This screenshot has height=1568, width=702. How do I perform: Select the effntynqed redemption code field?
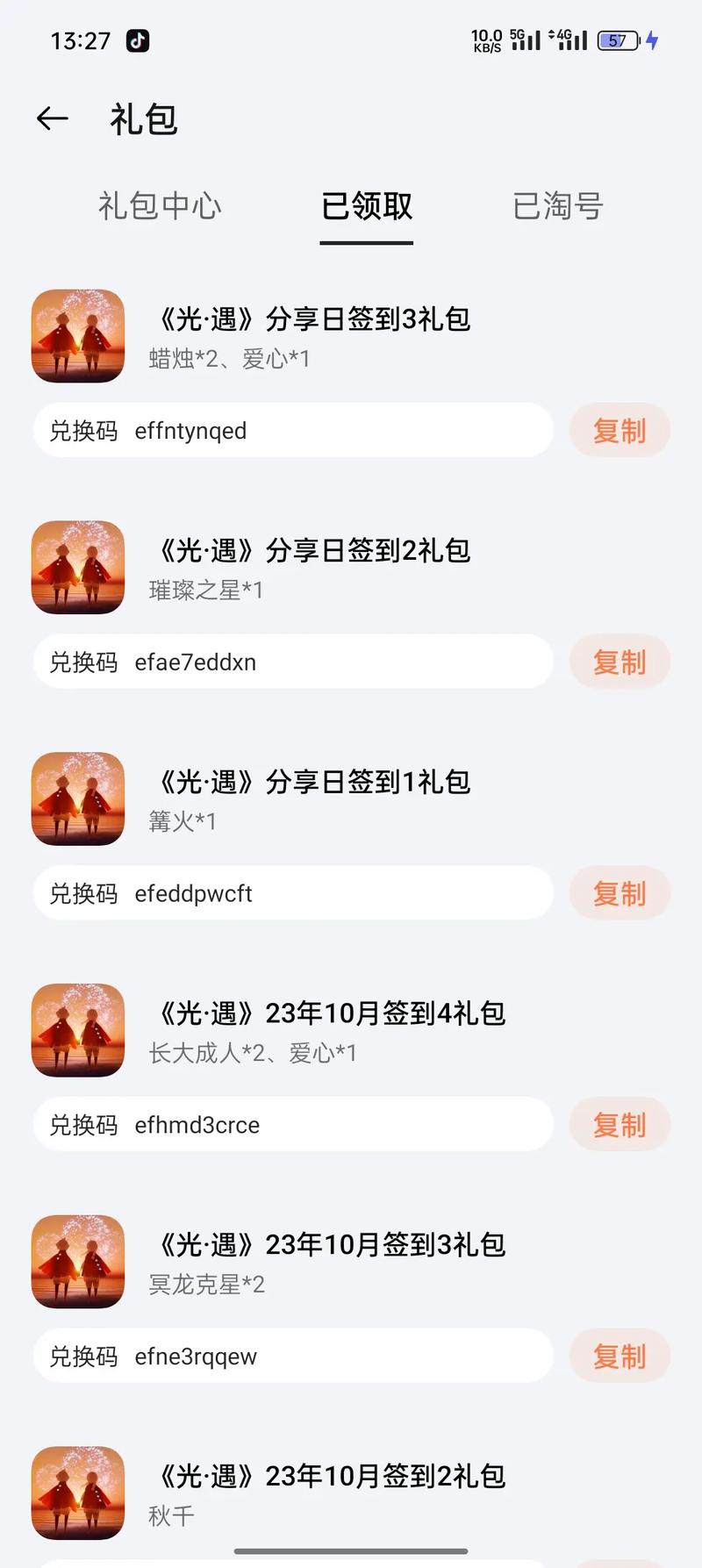(x=293, y=431)
